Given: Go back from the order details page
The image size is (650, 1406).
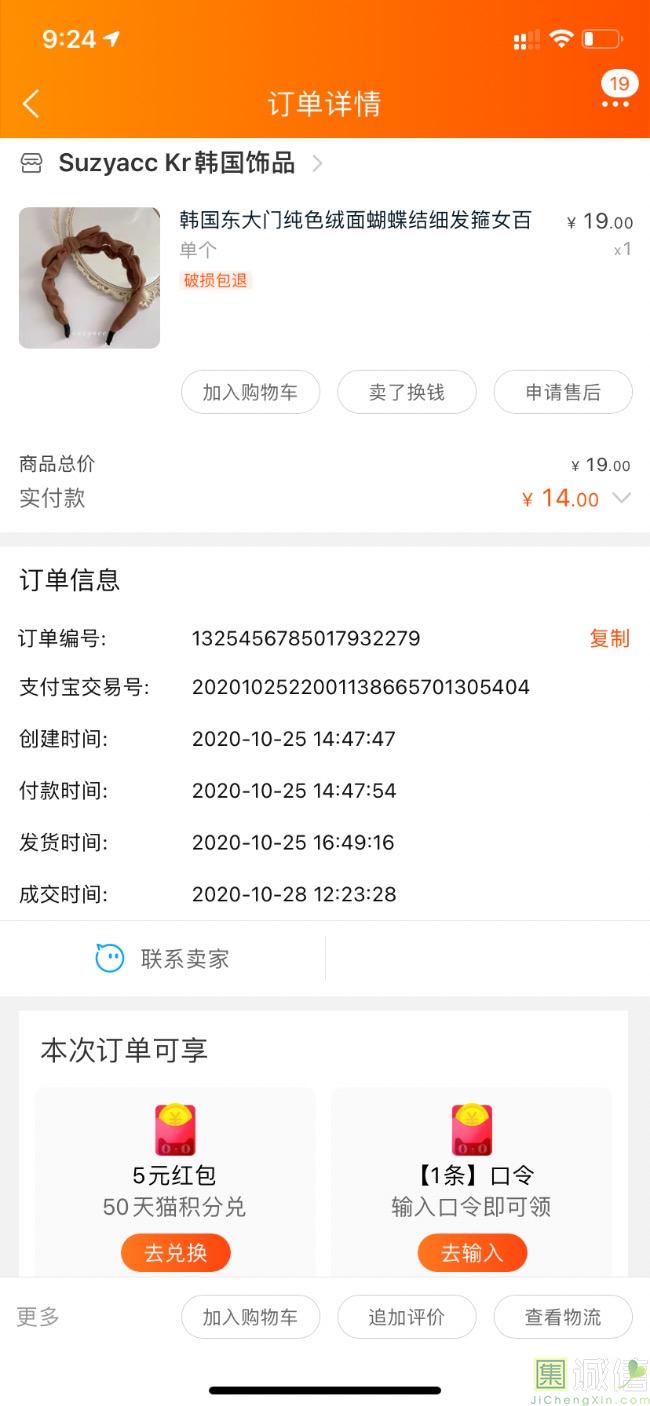Looking at the screenshot, I should pos(32,103).
